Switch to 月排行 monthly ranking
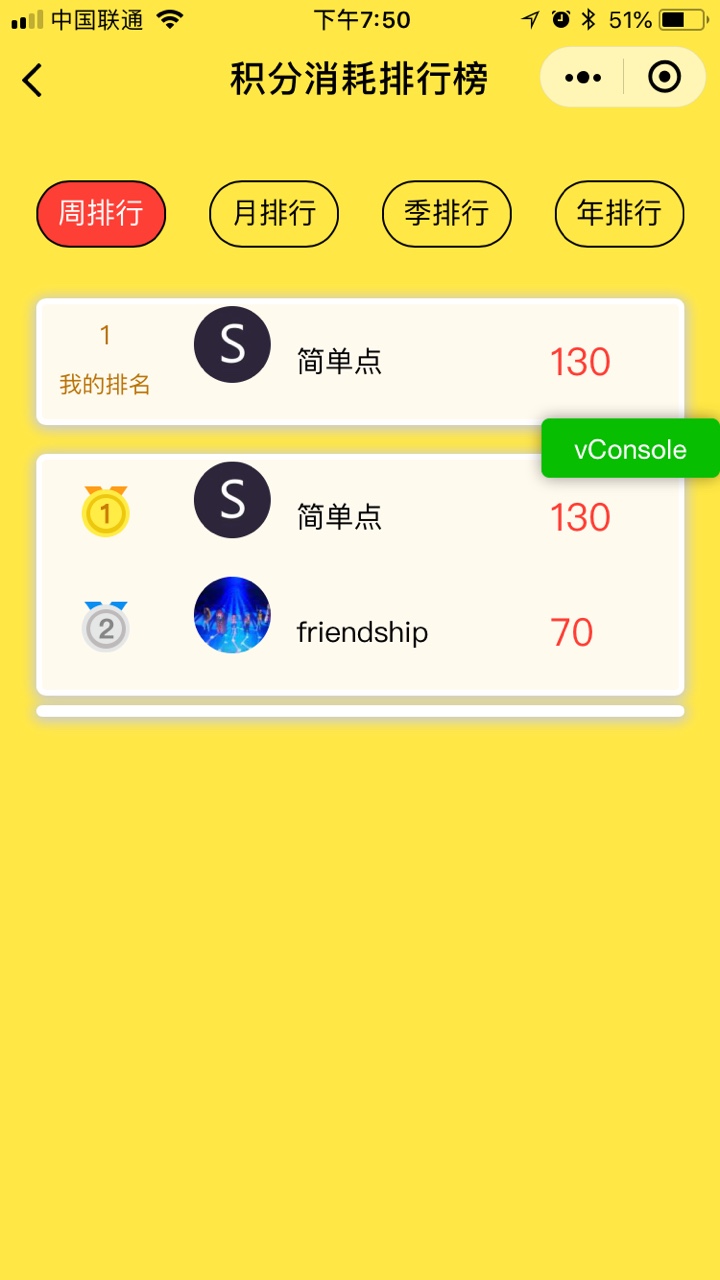Image resolution: width=720 pixels, height=1280 pixels. tap(274, 213)
